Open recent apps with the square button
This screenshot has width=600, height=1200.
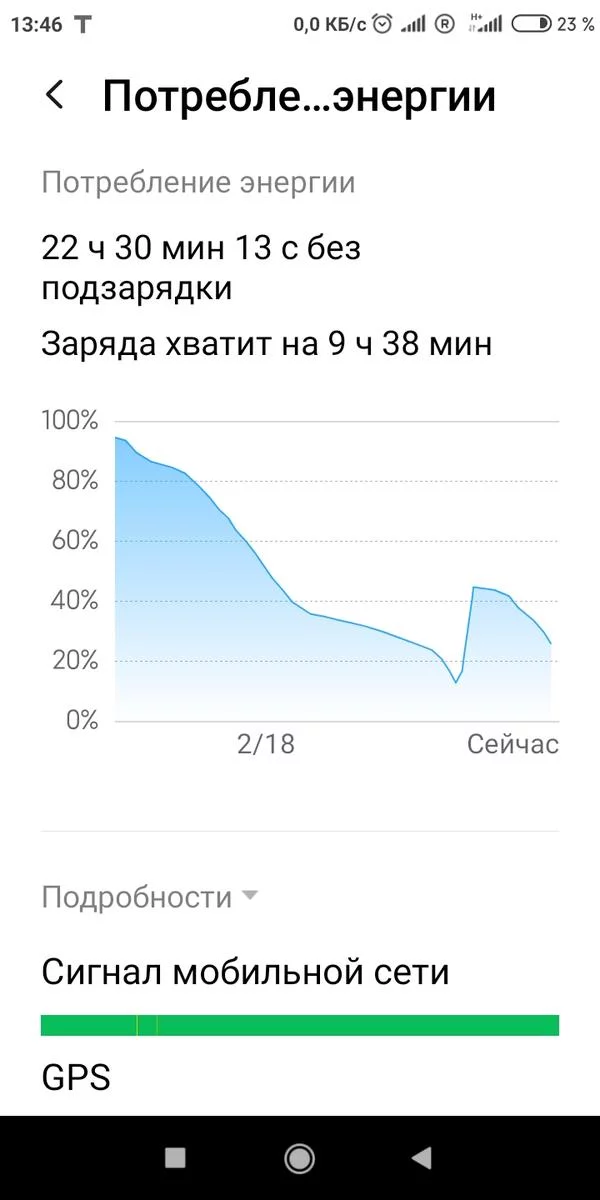point(175,1158)
